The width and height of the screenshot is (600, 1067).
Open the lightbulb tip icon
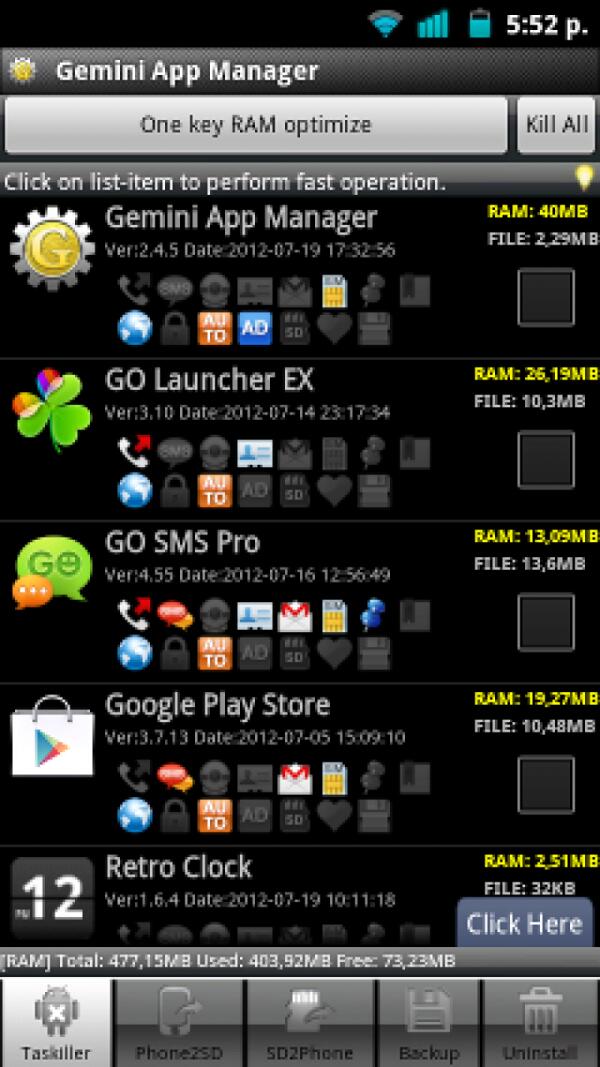pyautogui.click(x=583, y=178)
